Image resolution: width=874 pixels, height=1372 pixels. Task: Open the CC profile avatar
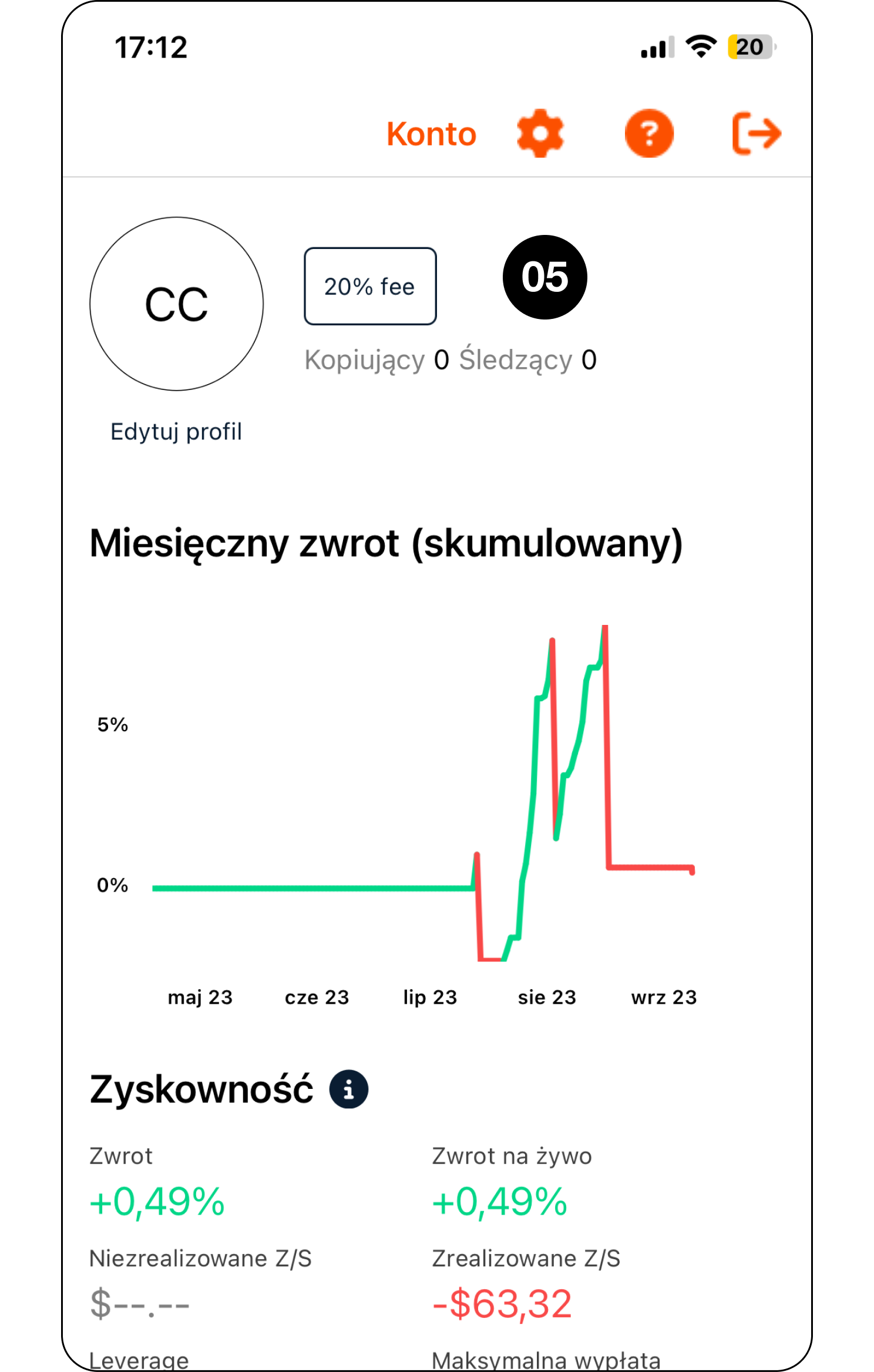pos(176,304)
